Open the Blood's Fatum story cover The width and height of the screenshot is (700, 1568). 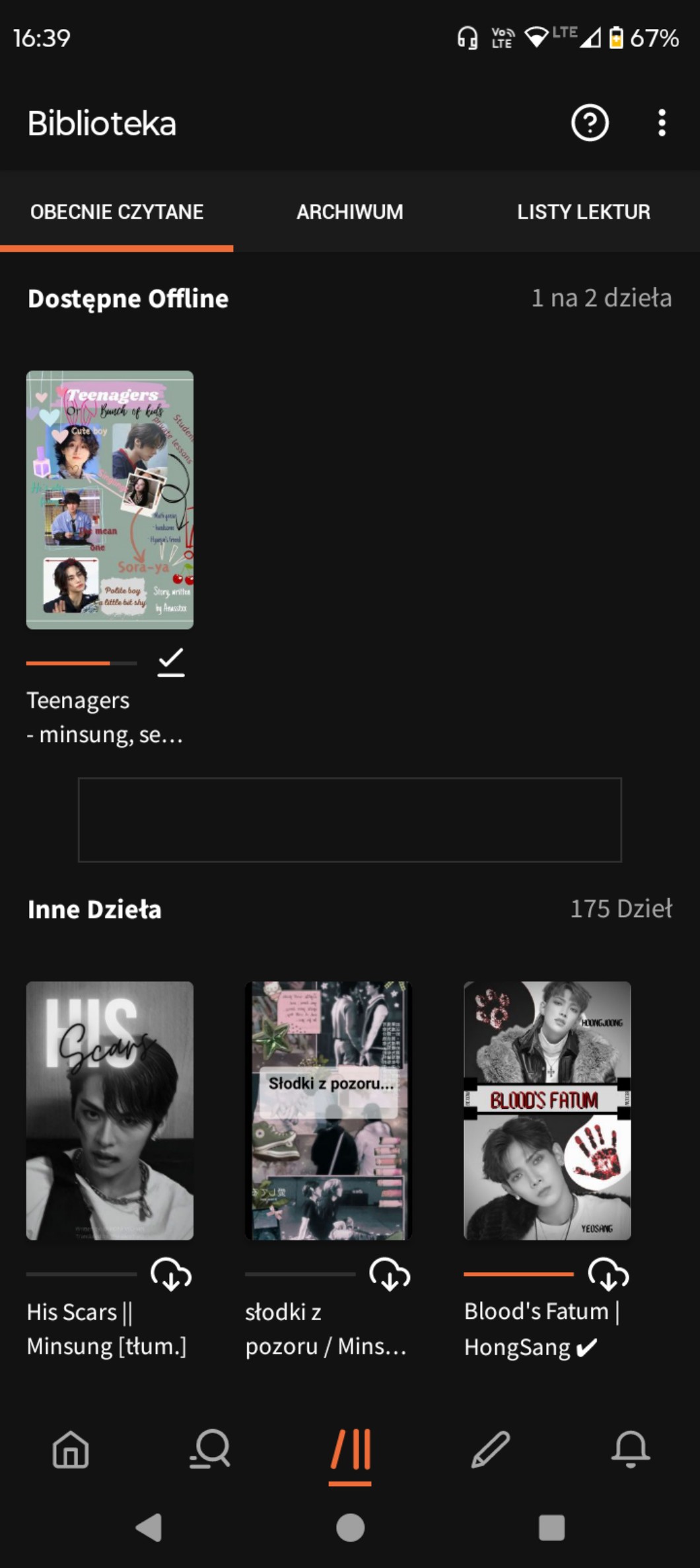pos(547,1110)
